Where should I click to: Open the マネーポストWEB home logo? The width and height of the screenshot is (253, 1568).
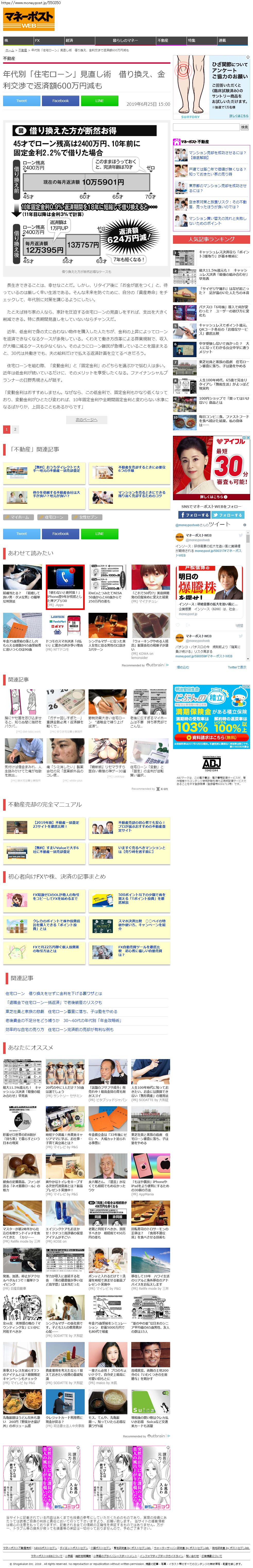pos(29,19)
